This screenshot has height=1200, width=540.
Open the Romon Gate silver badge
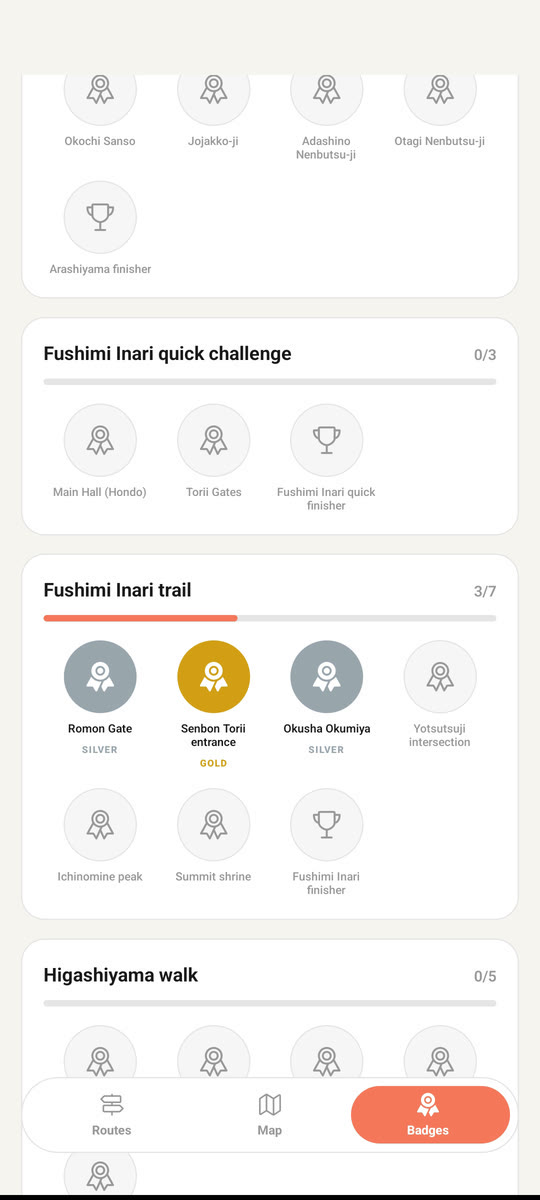(x=100, y=698)
